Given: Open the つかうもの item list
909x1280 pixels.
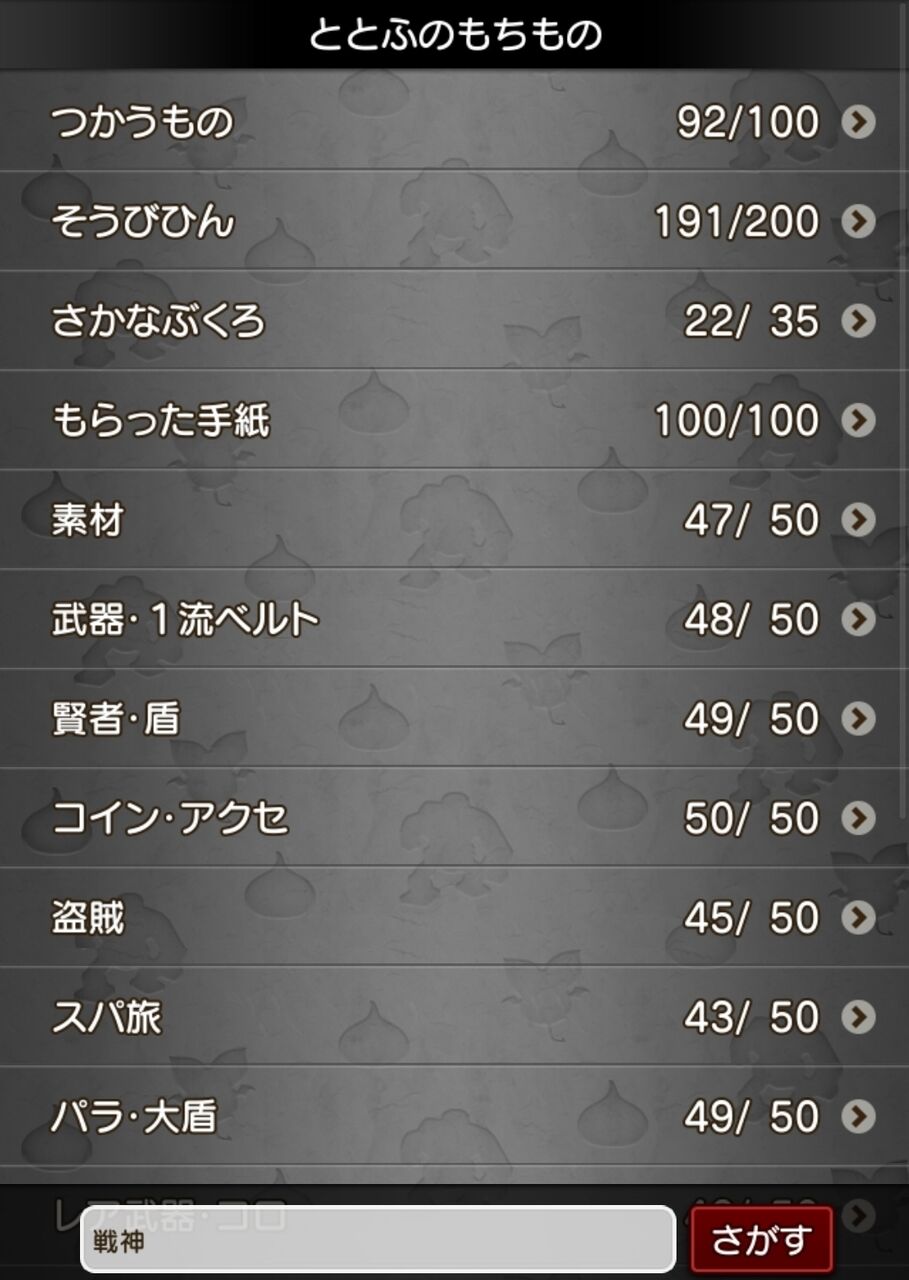Looking at the screenshot, I should coord(454,121).
